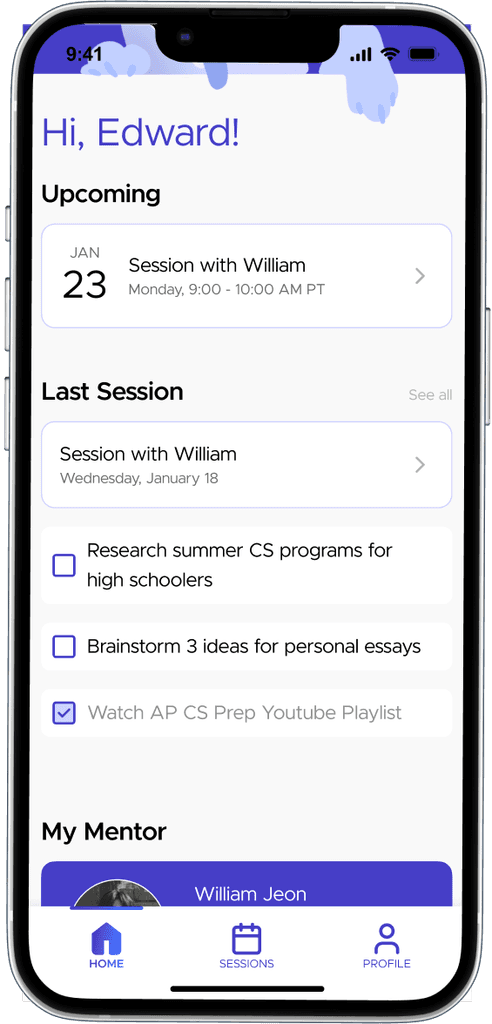Open upcoming January 23 session with William
Image resolution: width=492 pixels, height=1024 pixels.
pos(246,276)
